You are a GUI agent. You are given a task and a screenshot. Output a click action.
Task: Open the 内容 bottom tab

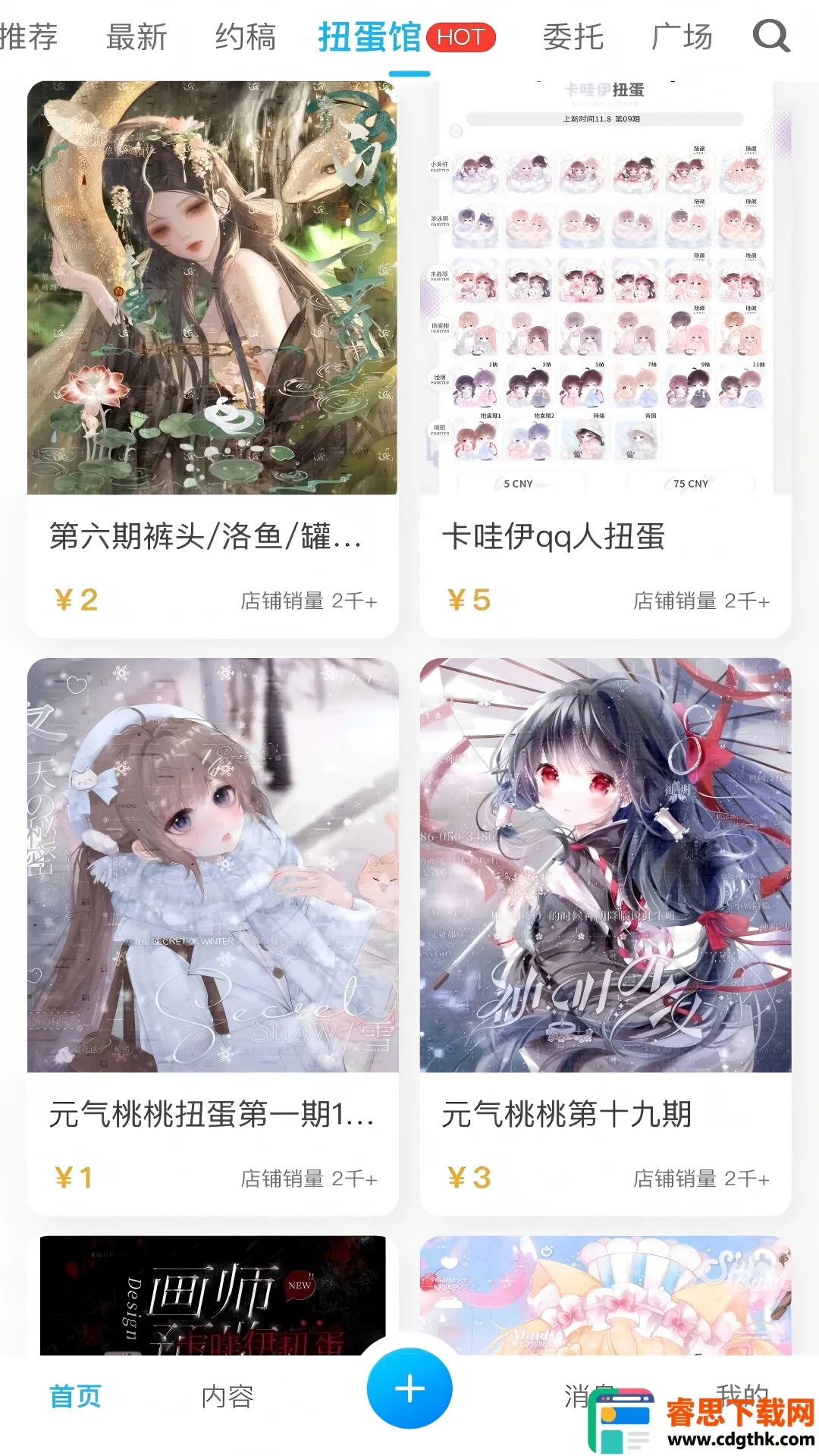[227, 1396]
